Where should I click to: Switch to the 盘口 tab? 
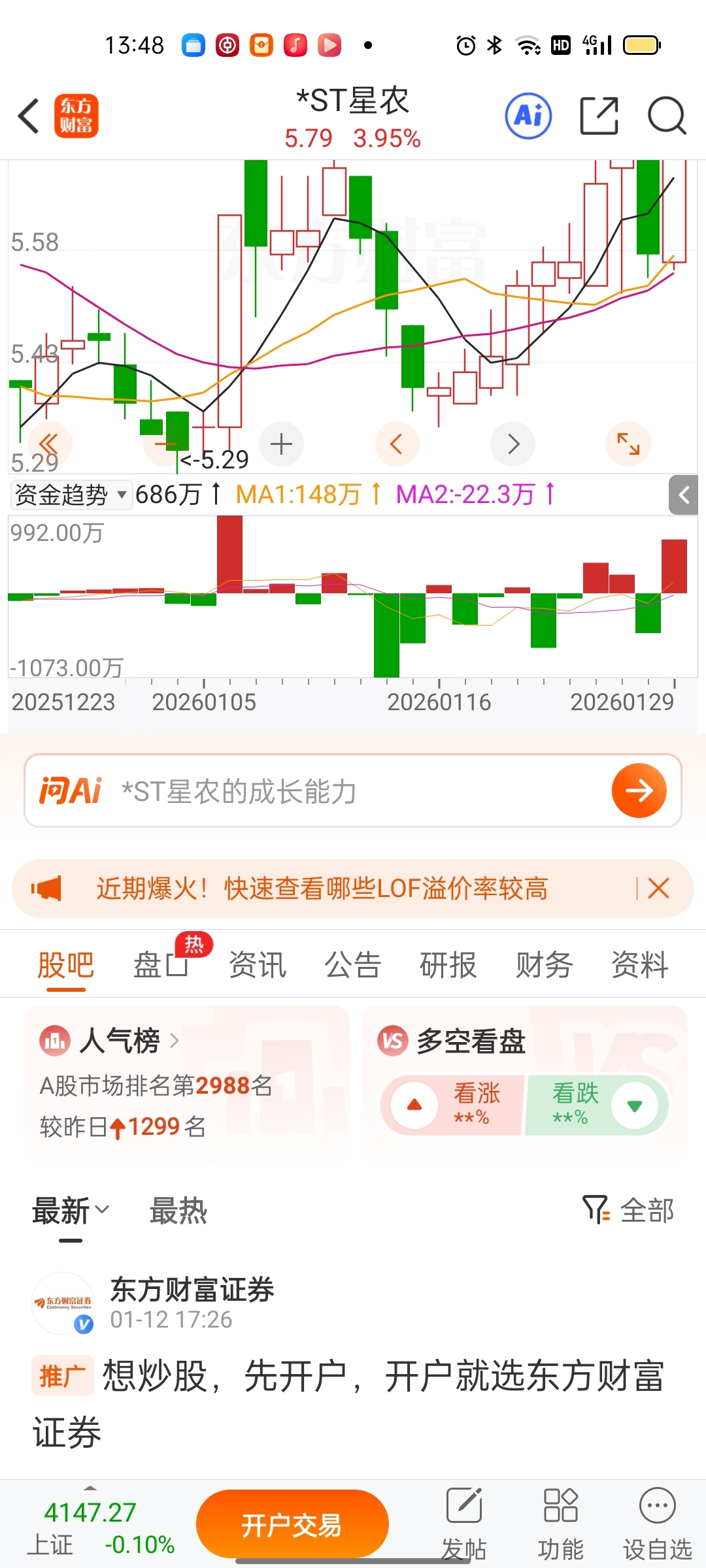click(x=161, y=965)
